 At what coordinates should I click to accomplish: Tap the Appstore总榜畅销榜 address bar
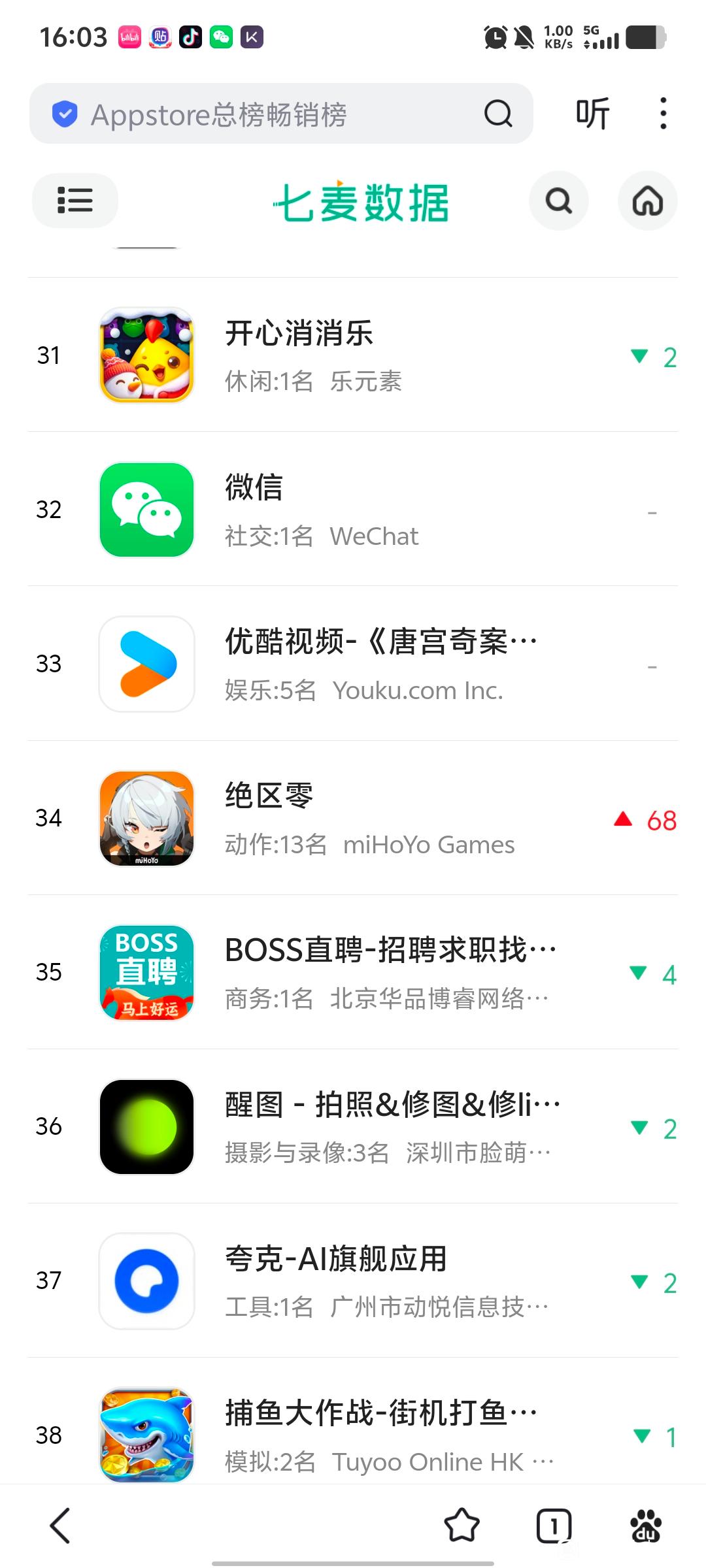coord(281,114)
